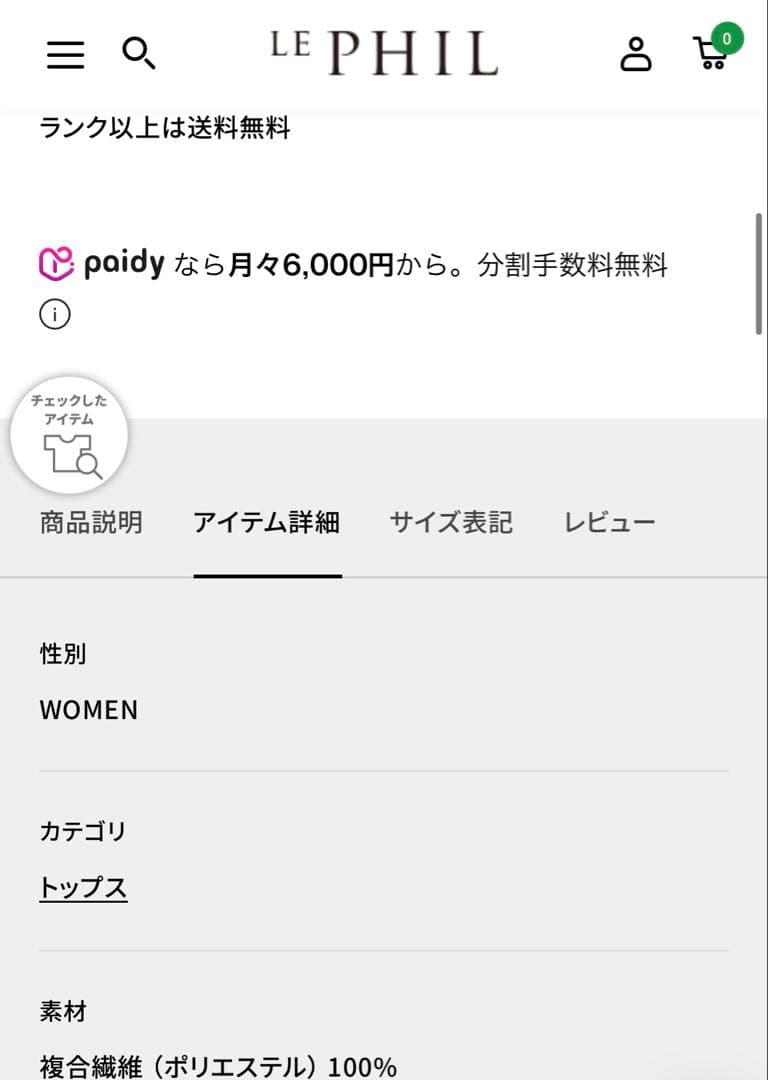Open the search icon

coord(138,52)
